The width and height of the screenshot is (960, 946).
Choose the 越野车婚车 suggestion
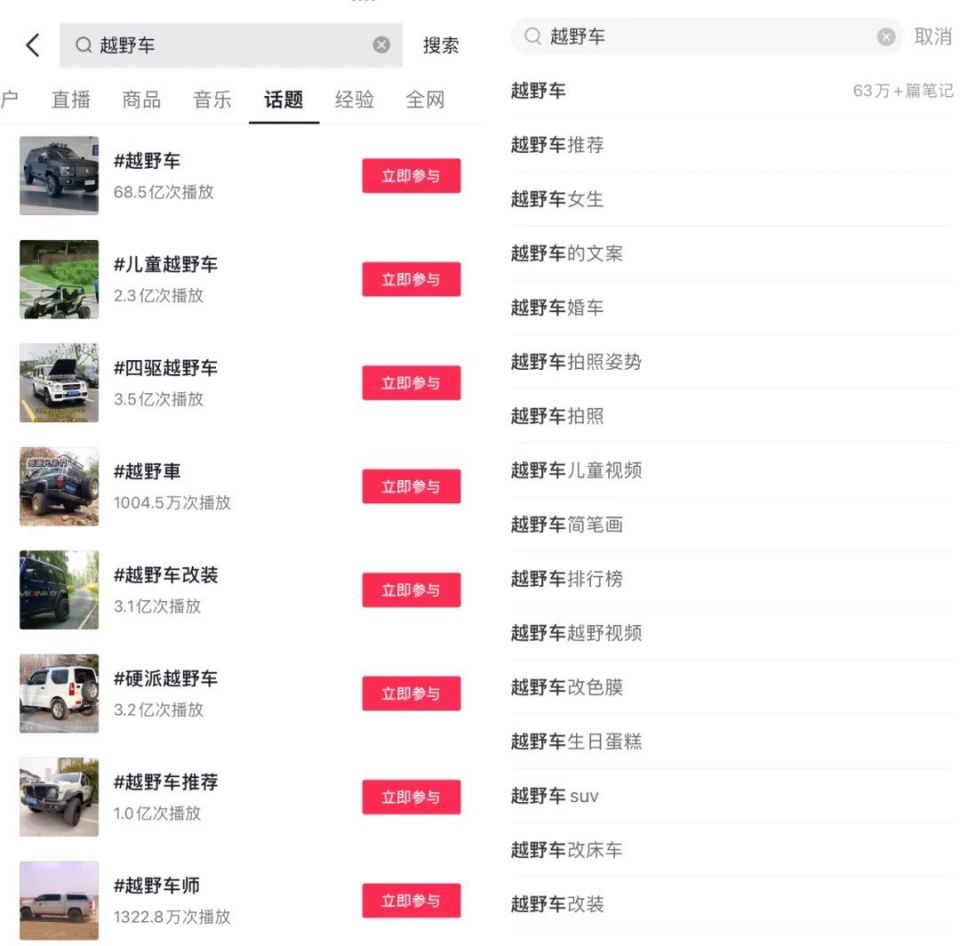[557, 308]
